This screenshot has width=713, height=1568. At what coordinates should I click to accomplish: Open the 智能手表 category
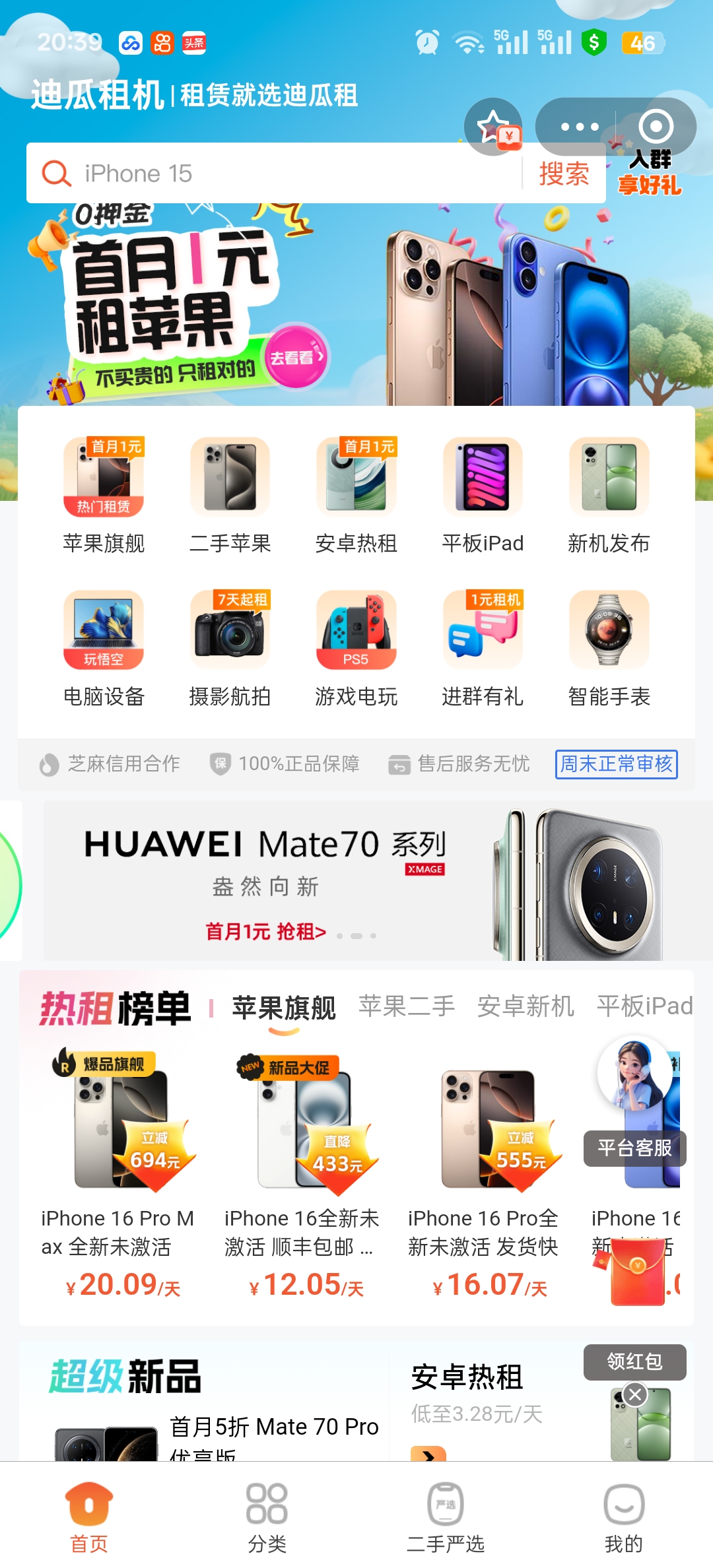(x=609, y=648)
